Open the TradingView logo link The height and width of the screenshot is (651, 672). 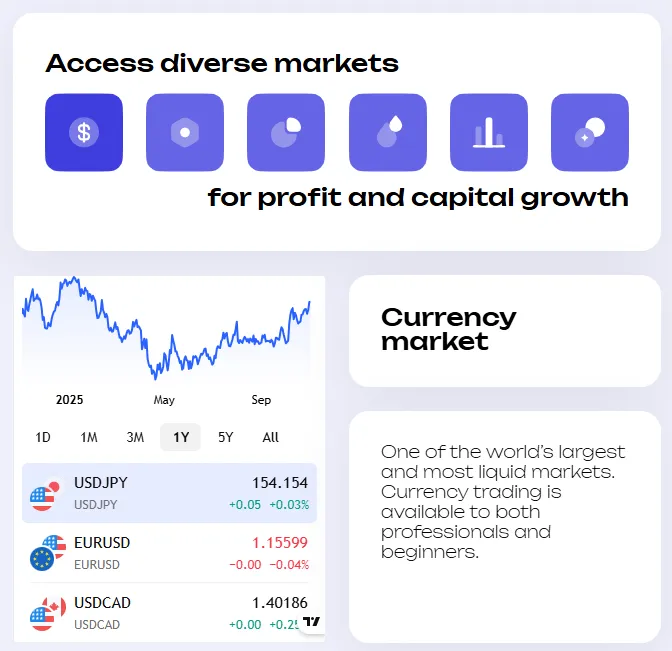[x=312, y=622]
